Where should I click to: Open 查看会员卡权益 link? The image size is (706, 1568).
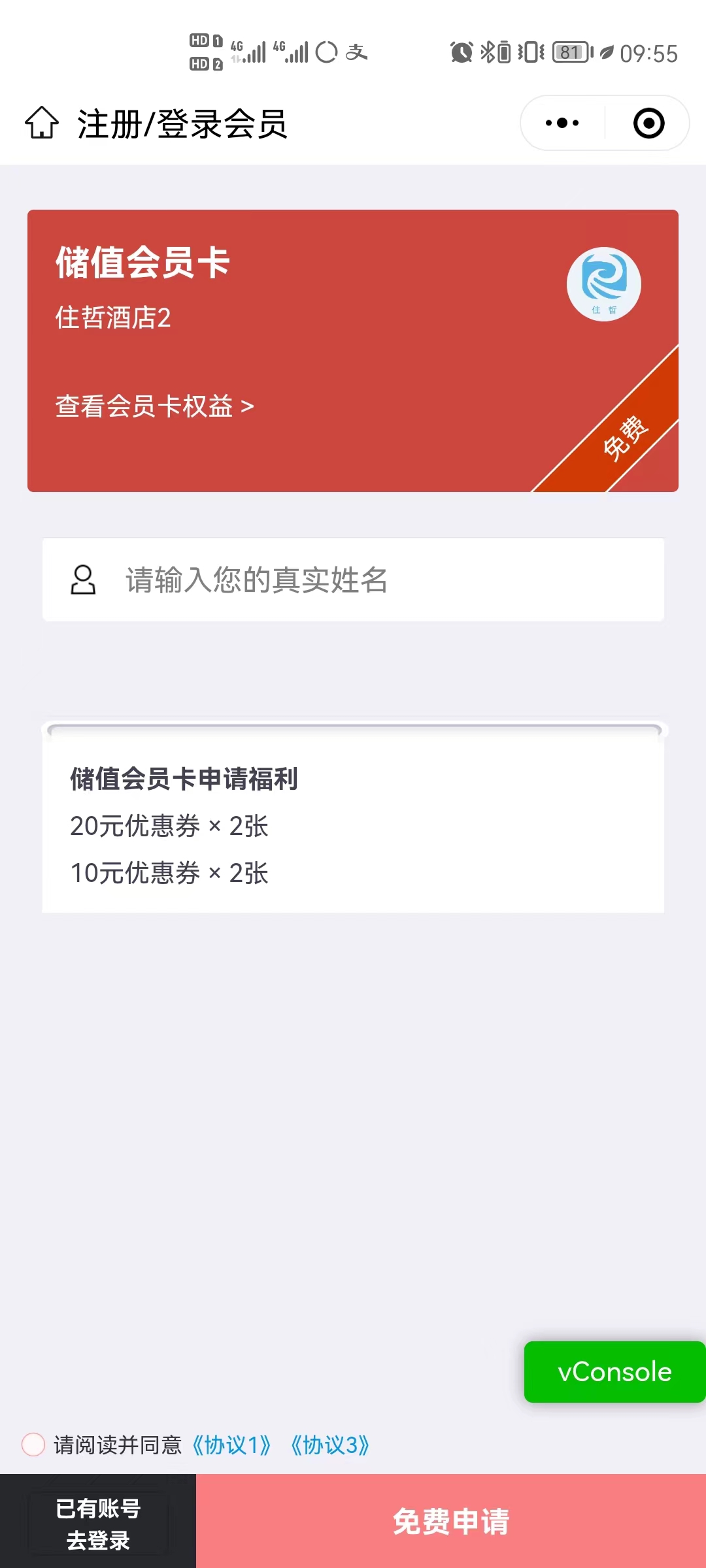[x=154, y=406]
